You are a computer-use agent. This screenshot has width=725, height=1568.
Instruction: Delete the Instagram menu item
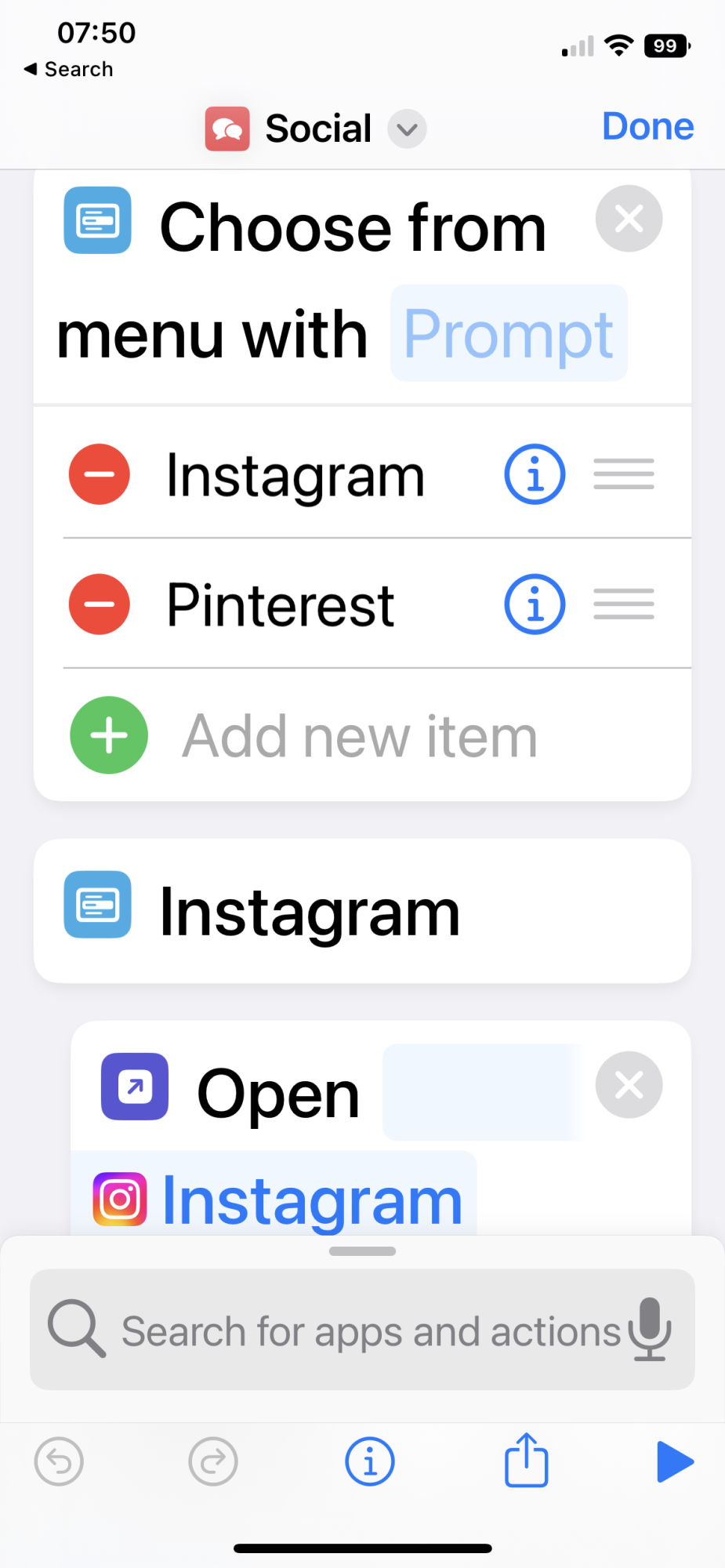pos(100,474)
